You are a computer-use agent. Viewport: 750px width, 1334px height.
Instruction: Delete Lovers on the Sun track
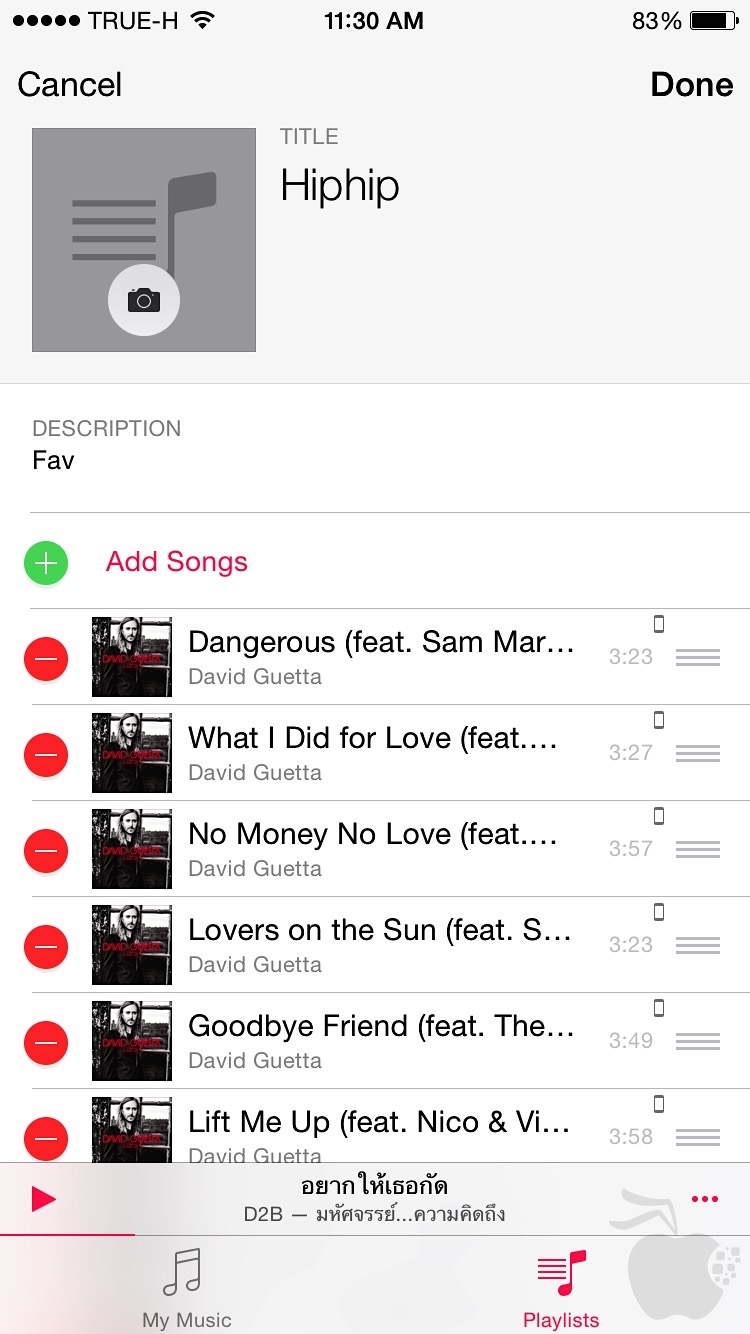point(46,946)
